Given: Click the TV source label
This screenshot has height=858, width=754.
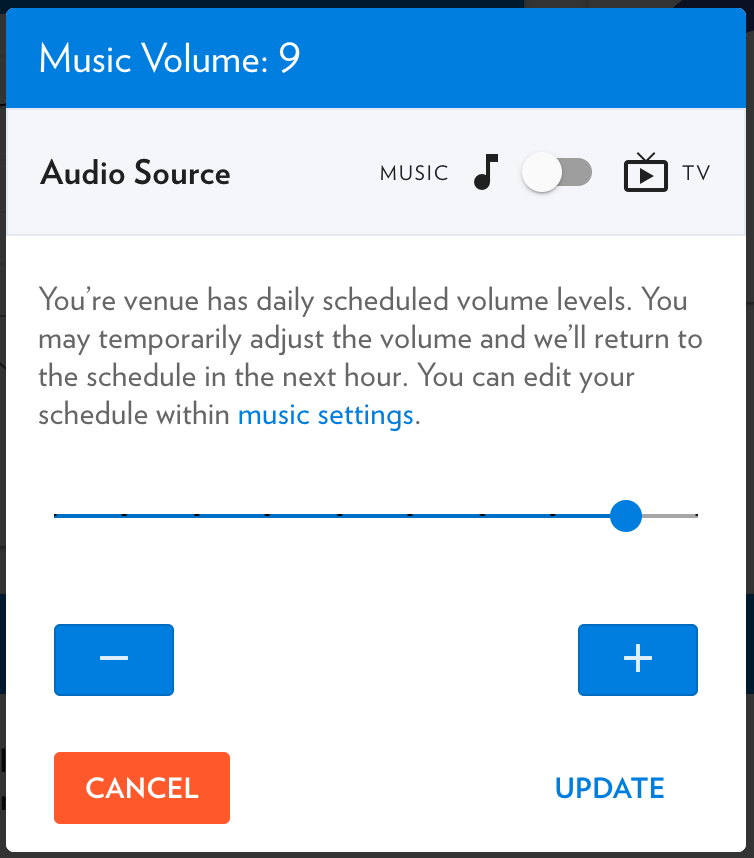Looking at the screenshot, I should coord(695,172).
